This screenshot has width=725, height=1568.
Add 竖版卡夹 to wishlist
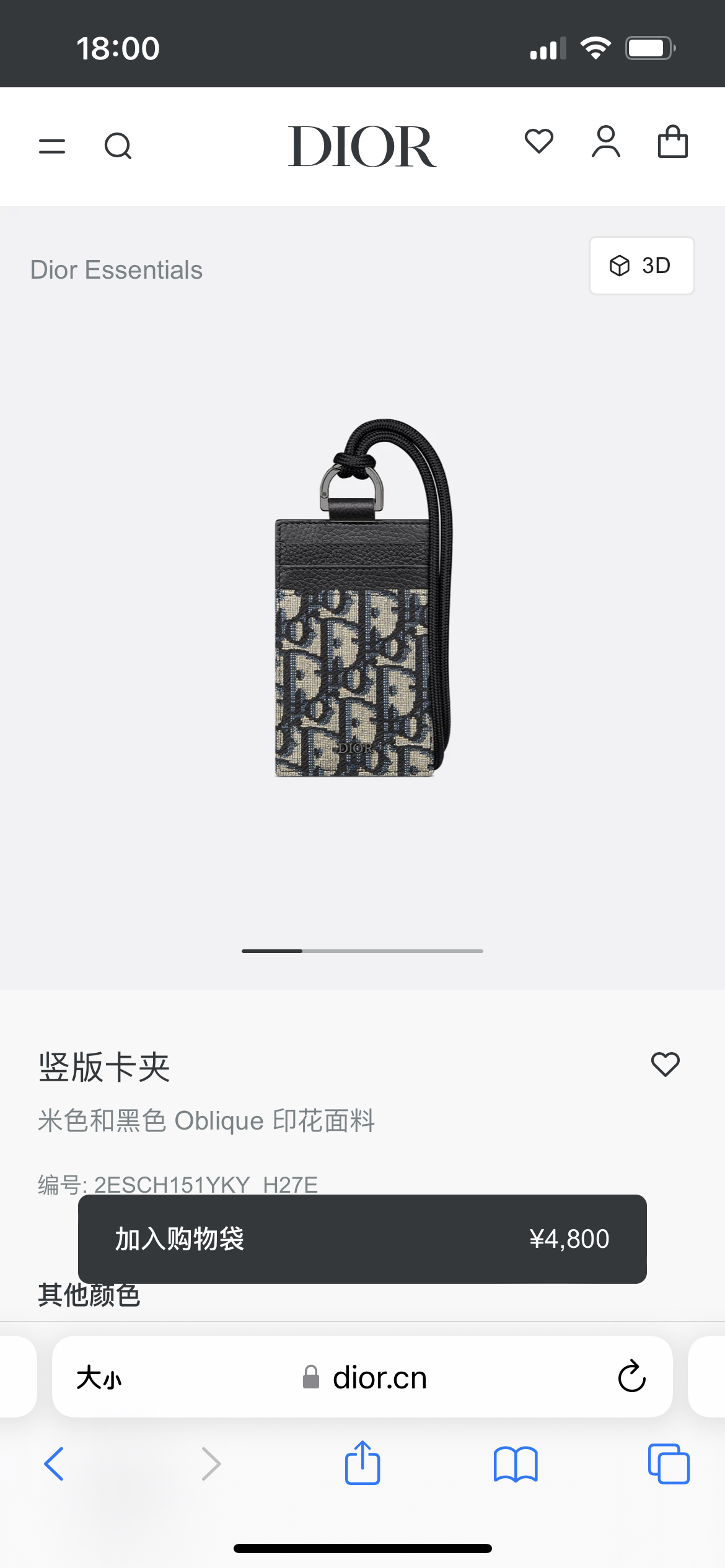click(x=665, y=1065)
